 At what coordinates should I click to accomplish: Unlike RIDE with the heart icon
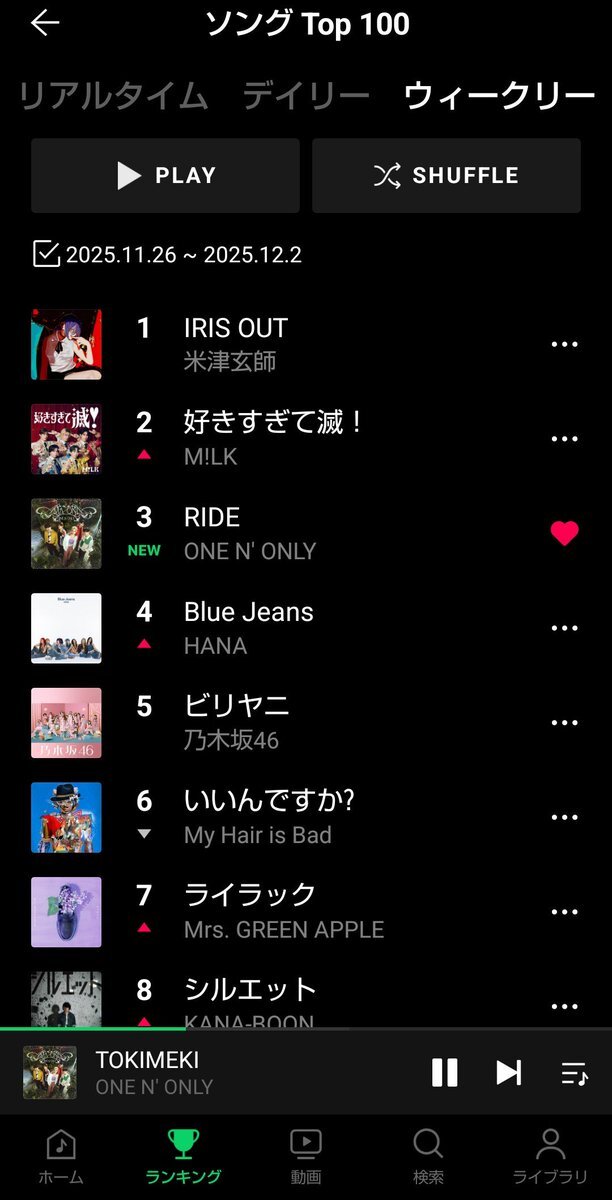click(x=565, y=534)
